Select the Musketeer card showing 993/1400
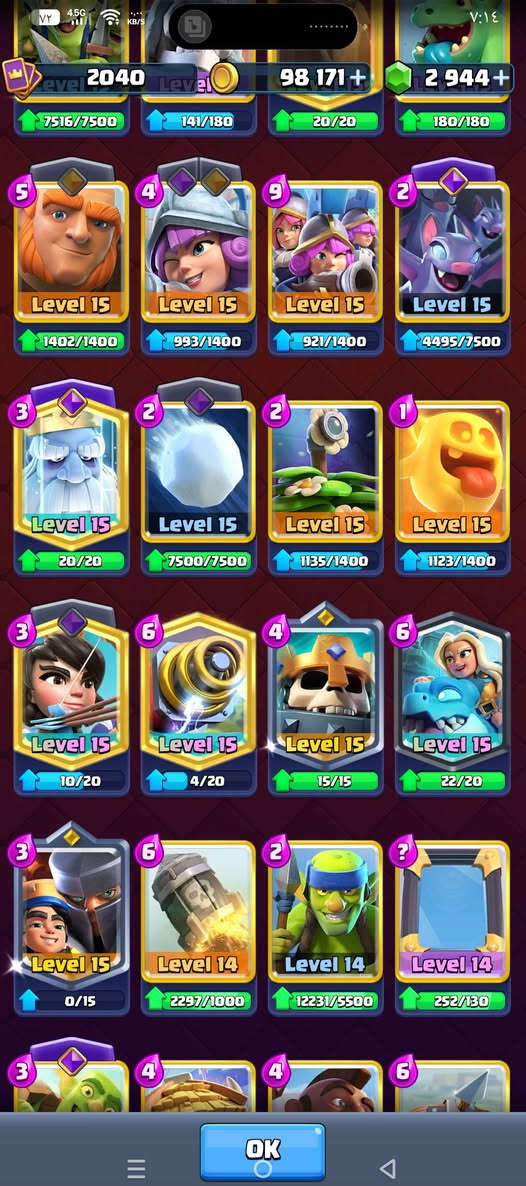Screen dimensions: 526x1186 tap(198, 257)
